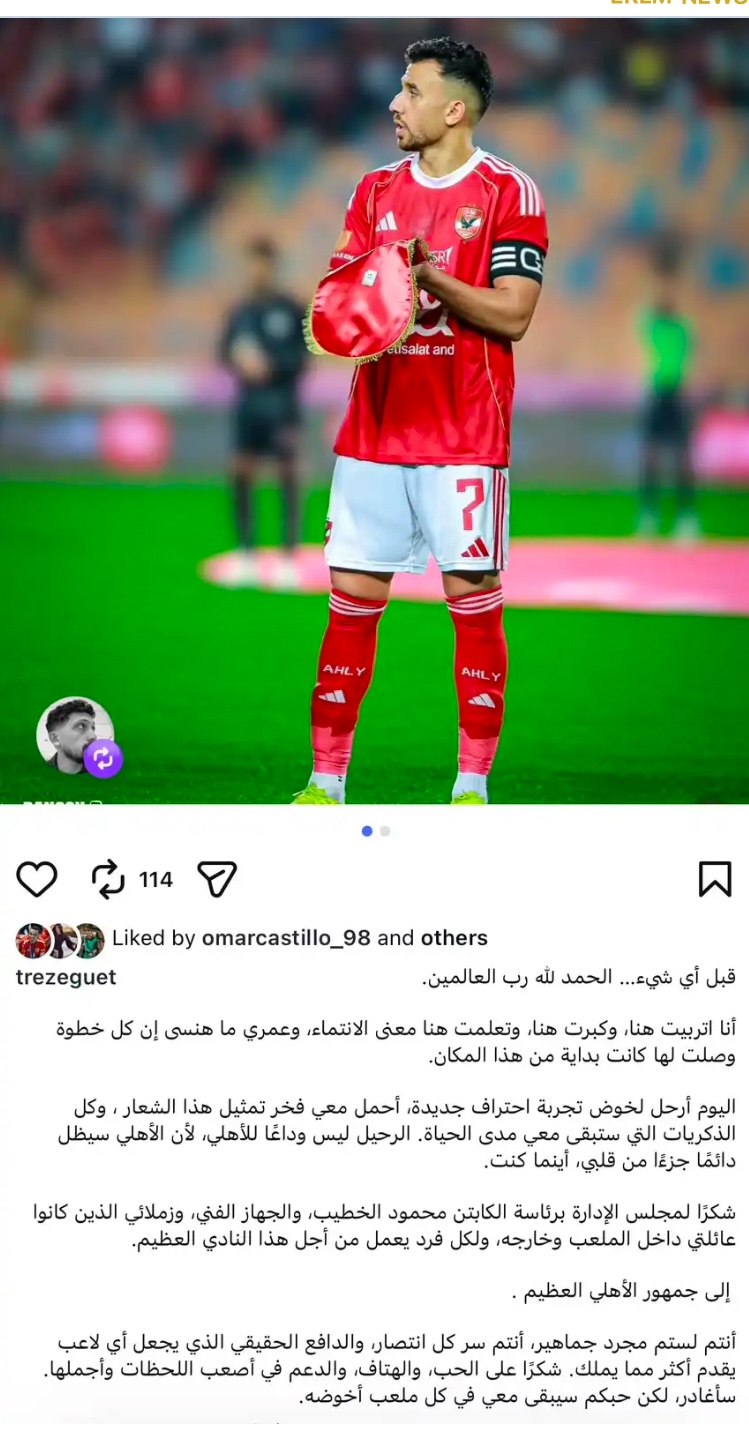Image resolution: width=749 pixels, height=1441 pixels.
Task: Like trezeguet's post with the heart icon
Action: [37, 879]
